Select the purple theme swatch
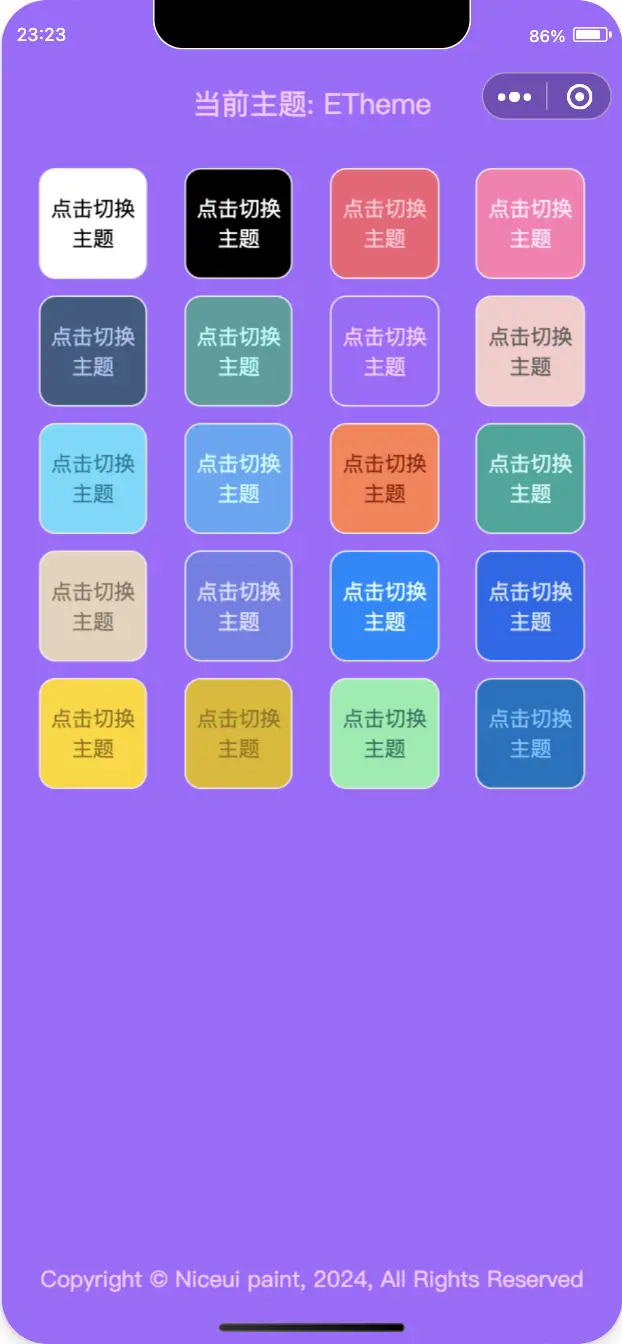622x1344 pixels. click(x=385, y=351)
